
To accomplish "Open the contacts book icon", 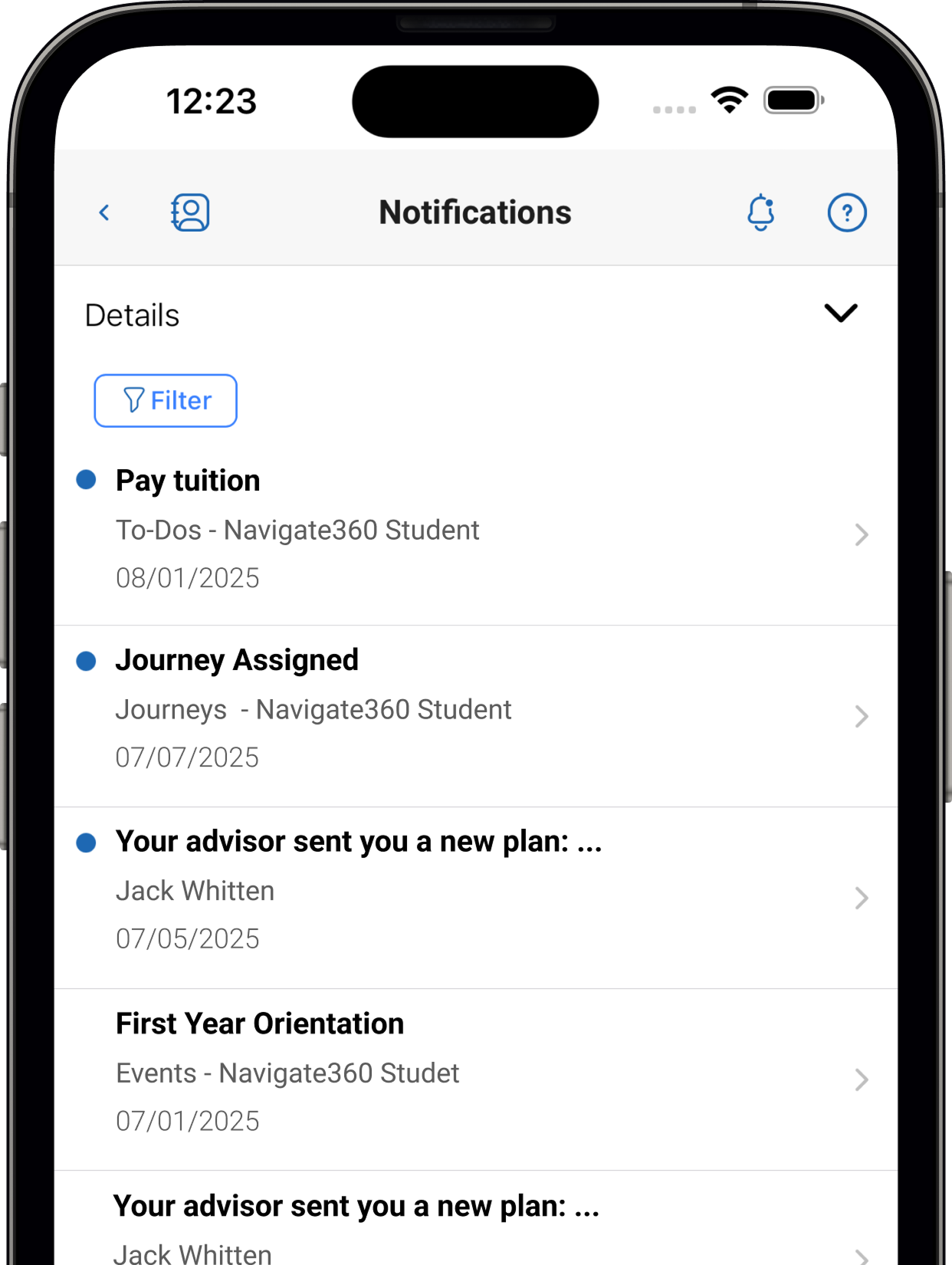I will tap(190, 212).
